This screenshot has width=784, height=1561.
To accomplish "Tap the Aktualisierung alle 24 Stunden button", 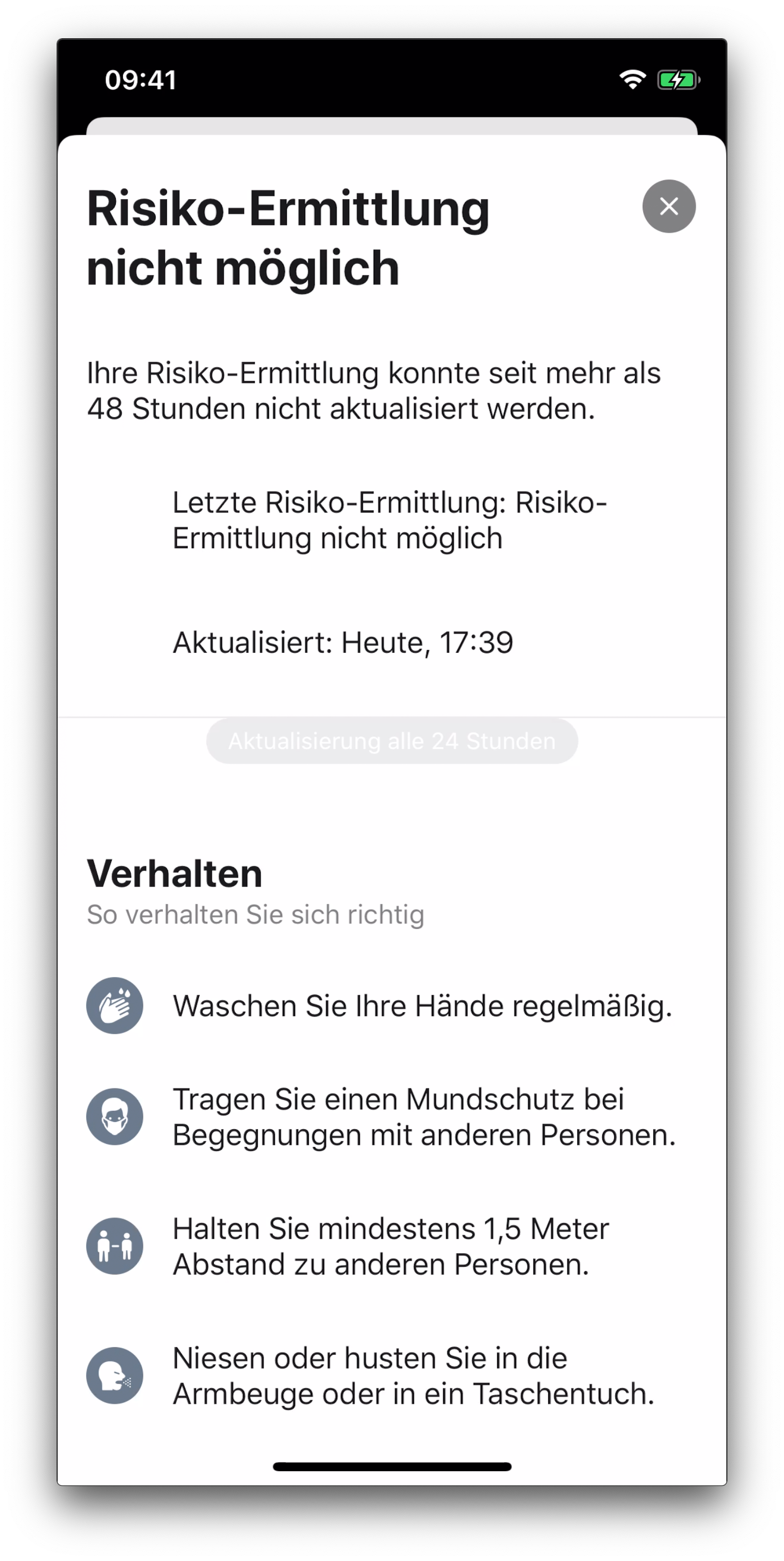I will click(391, 741).
